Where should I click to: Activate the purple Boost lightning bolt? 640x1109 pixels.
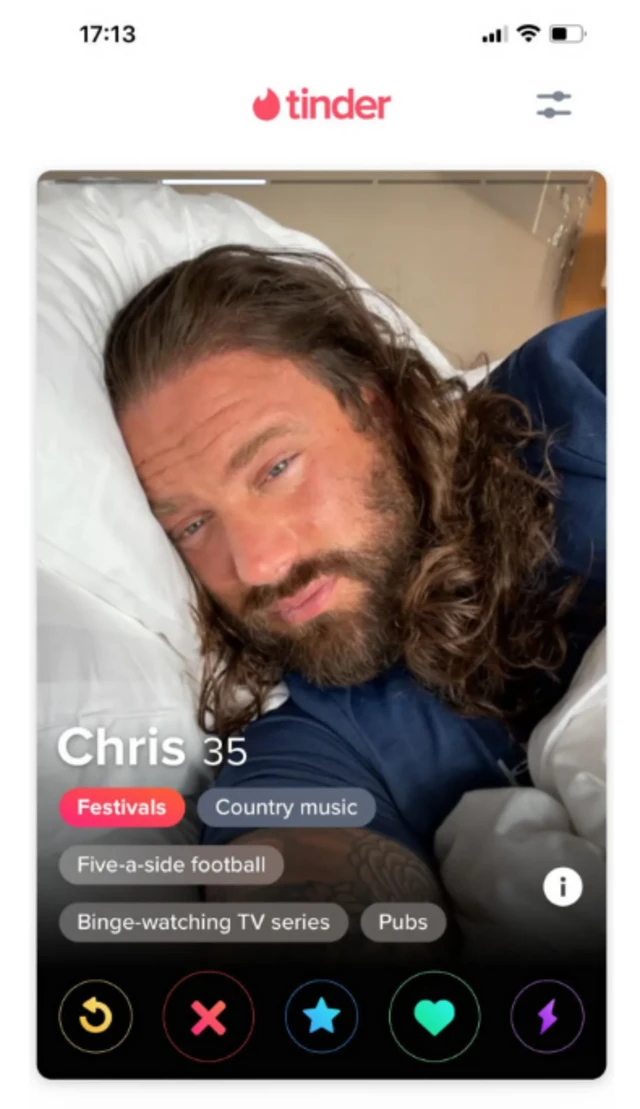[x=547, y=1017]
